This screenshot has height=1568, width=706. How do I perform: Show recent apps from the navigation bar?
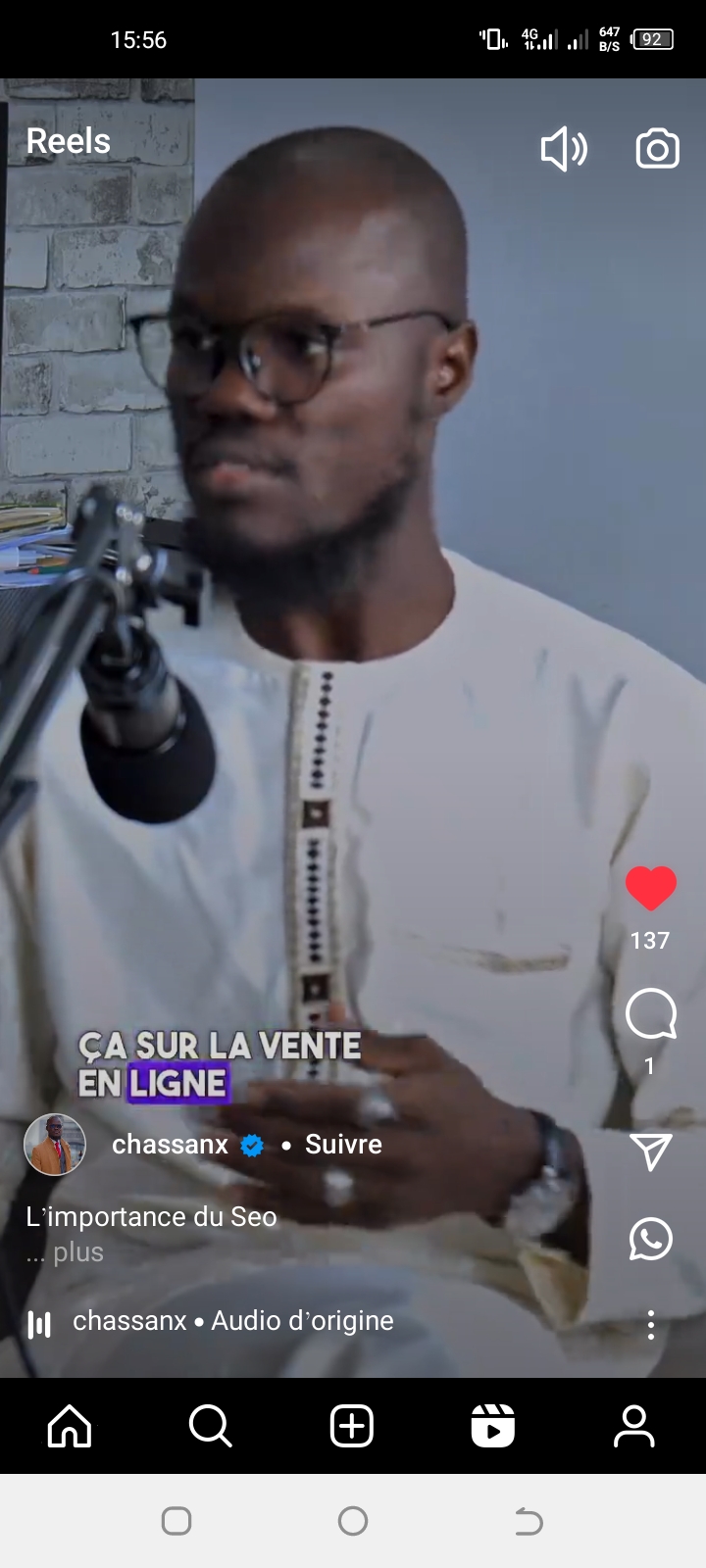176,1521
